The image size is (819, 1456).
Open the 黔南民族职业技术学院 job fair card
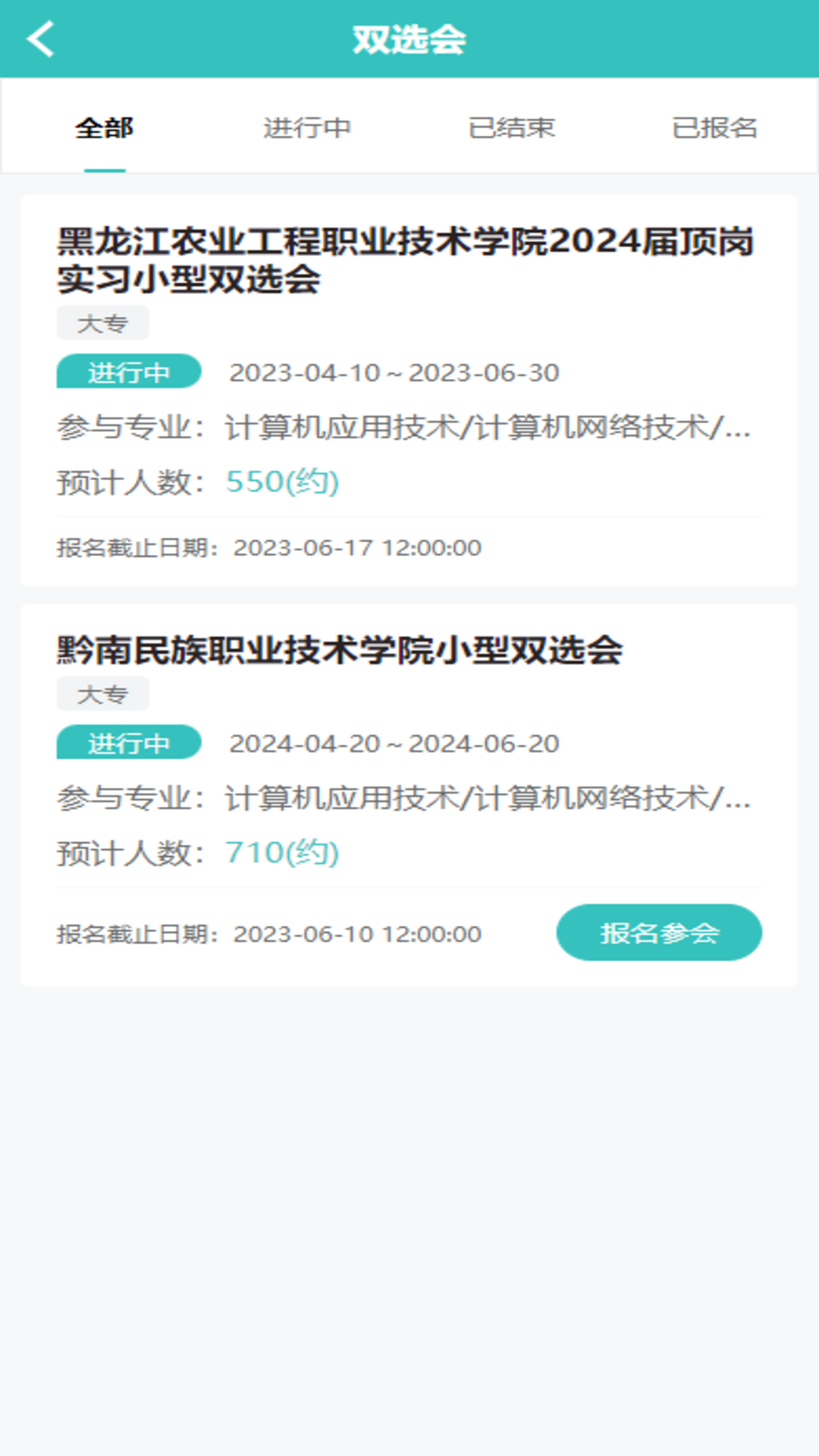coord(340,651)
